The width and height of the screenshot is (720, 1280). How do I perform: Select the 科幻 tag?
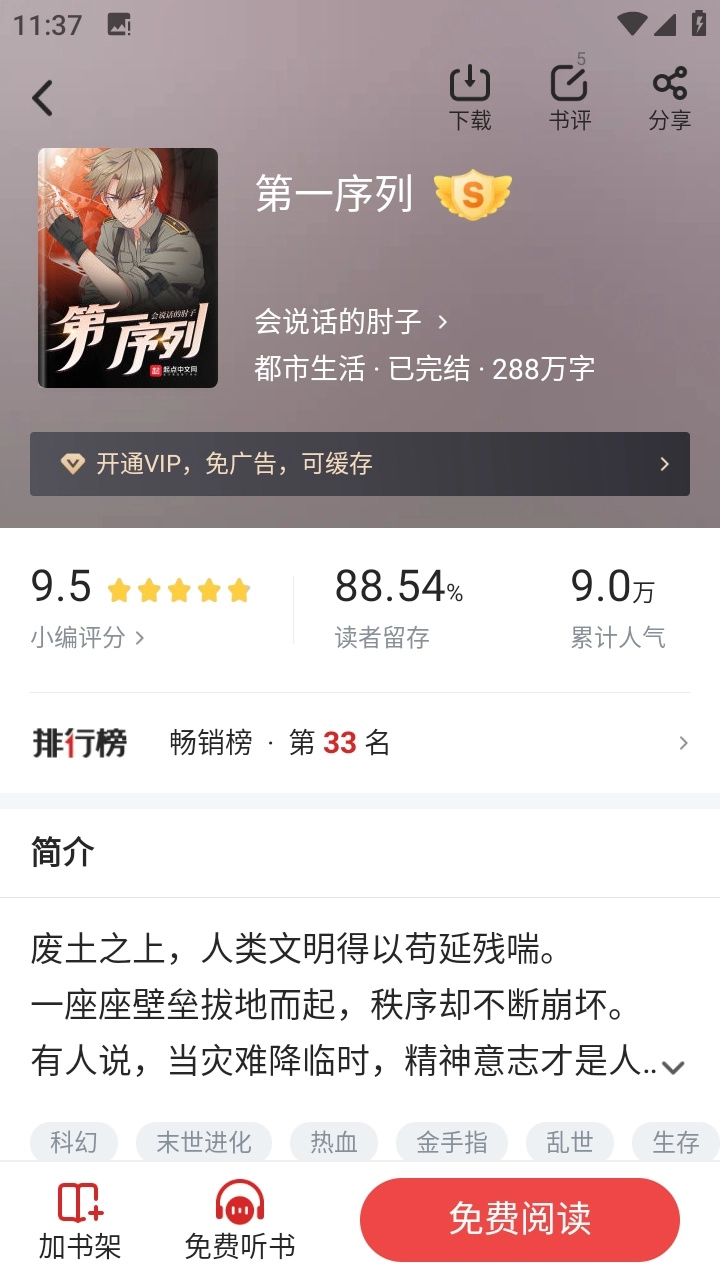pyautogui.click(x=73, y=1142)
